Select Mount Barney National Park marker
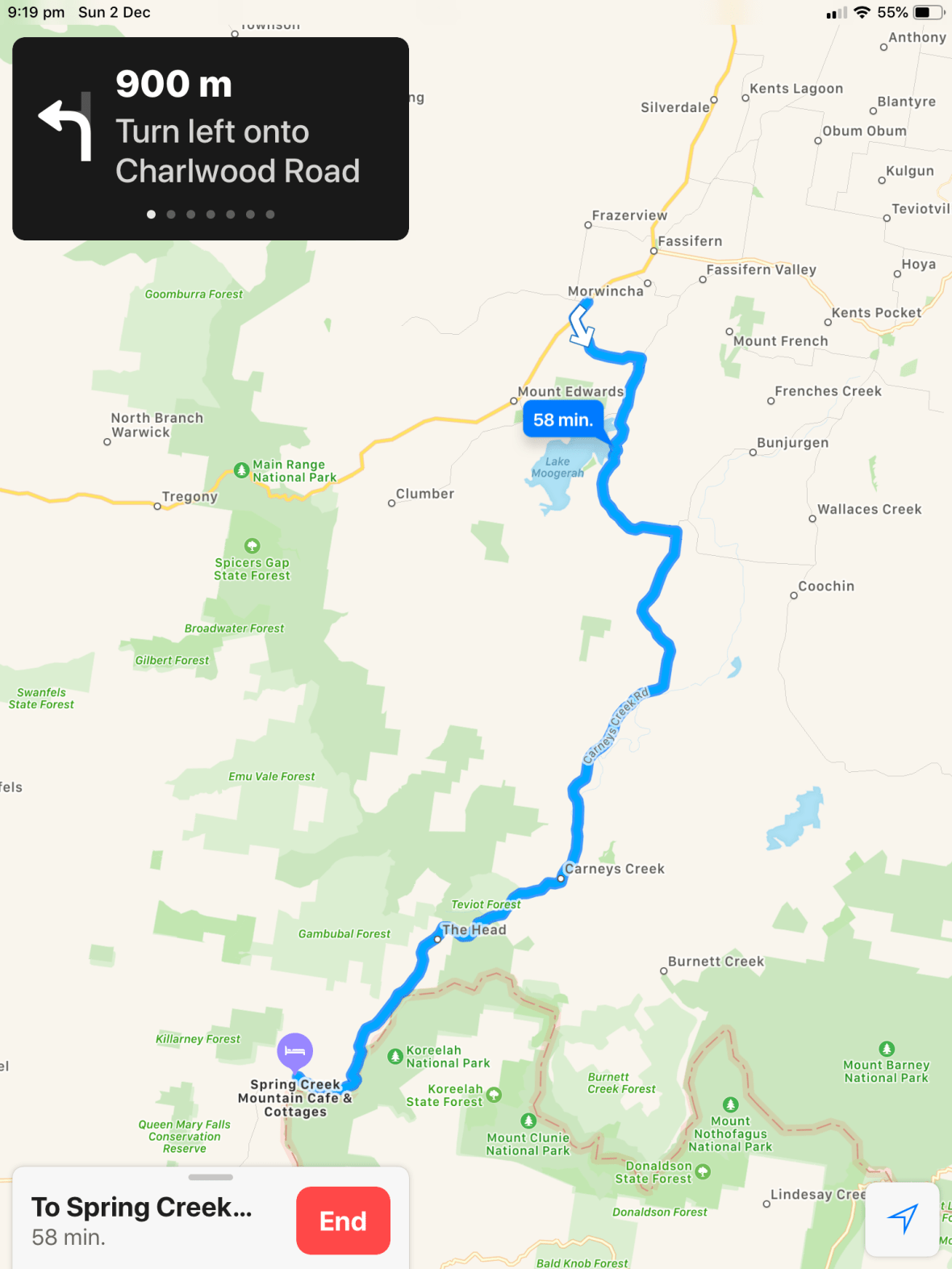The image size is (952, 1269). (887, 1049)
